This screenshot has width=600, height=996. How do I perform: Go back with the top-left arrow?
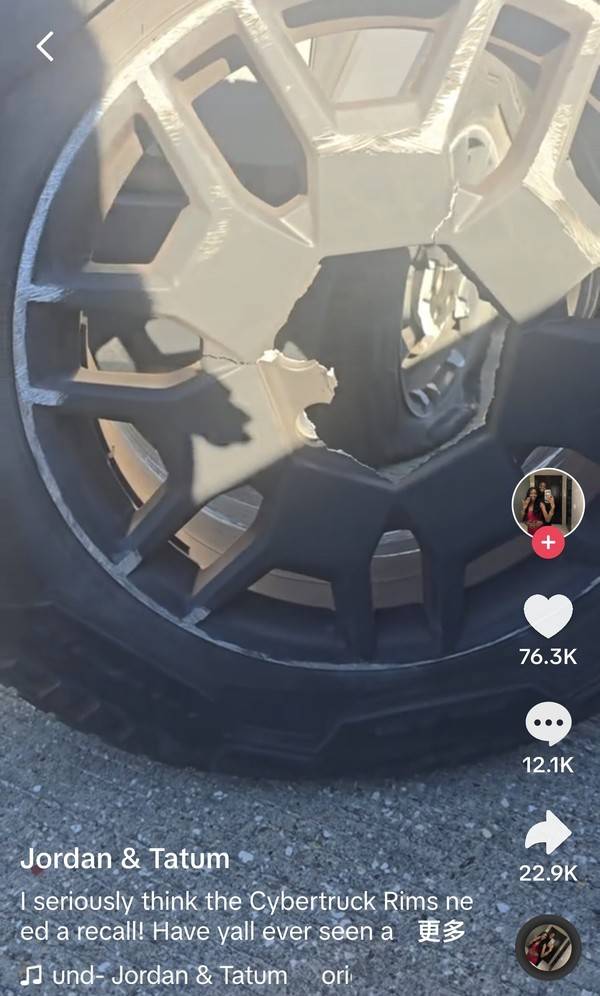click(x=44, y=46)
